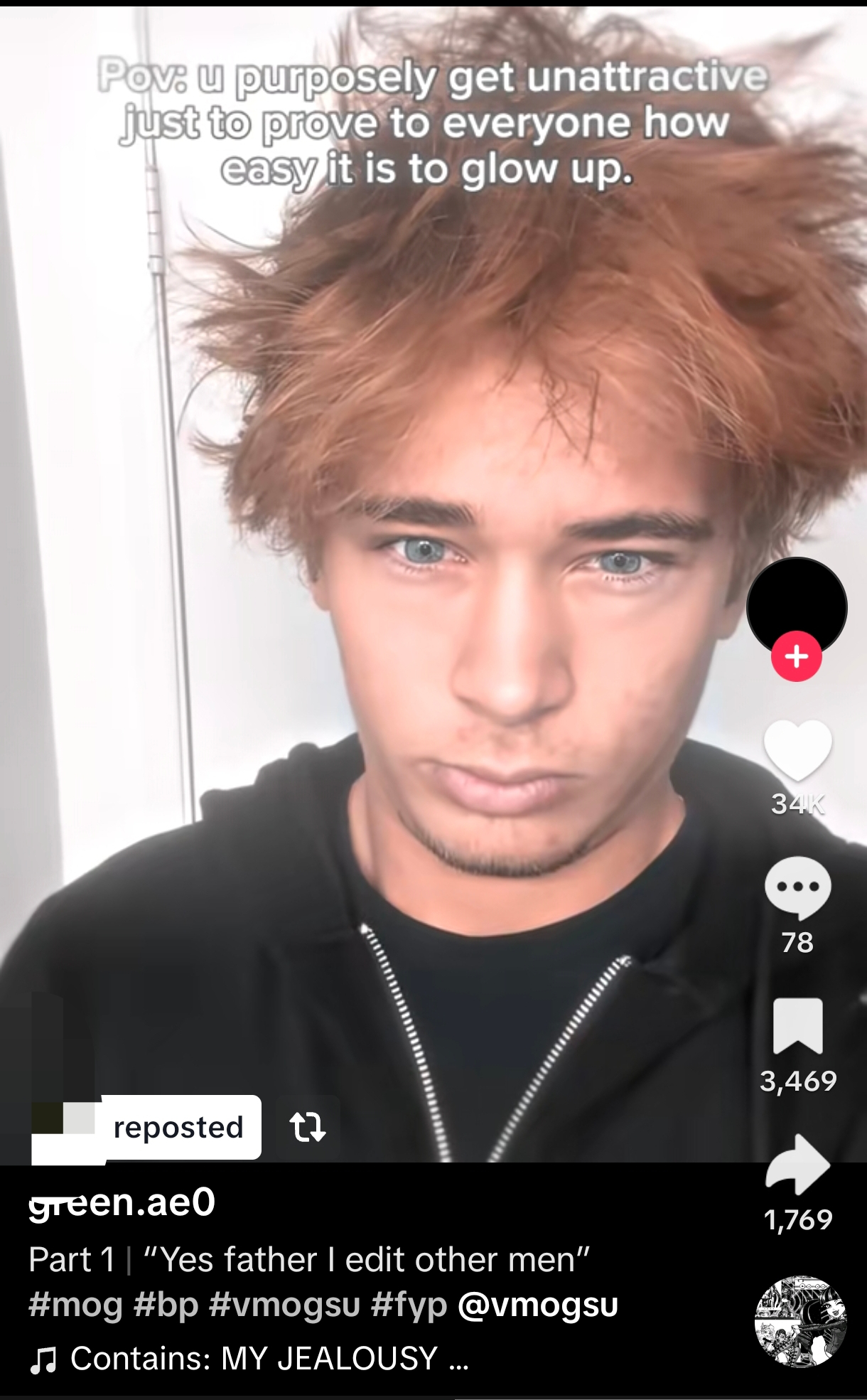
Task: Open the creator's profile avatar
Action: pos(797,605)
